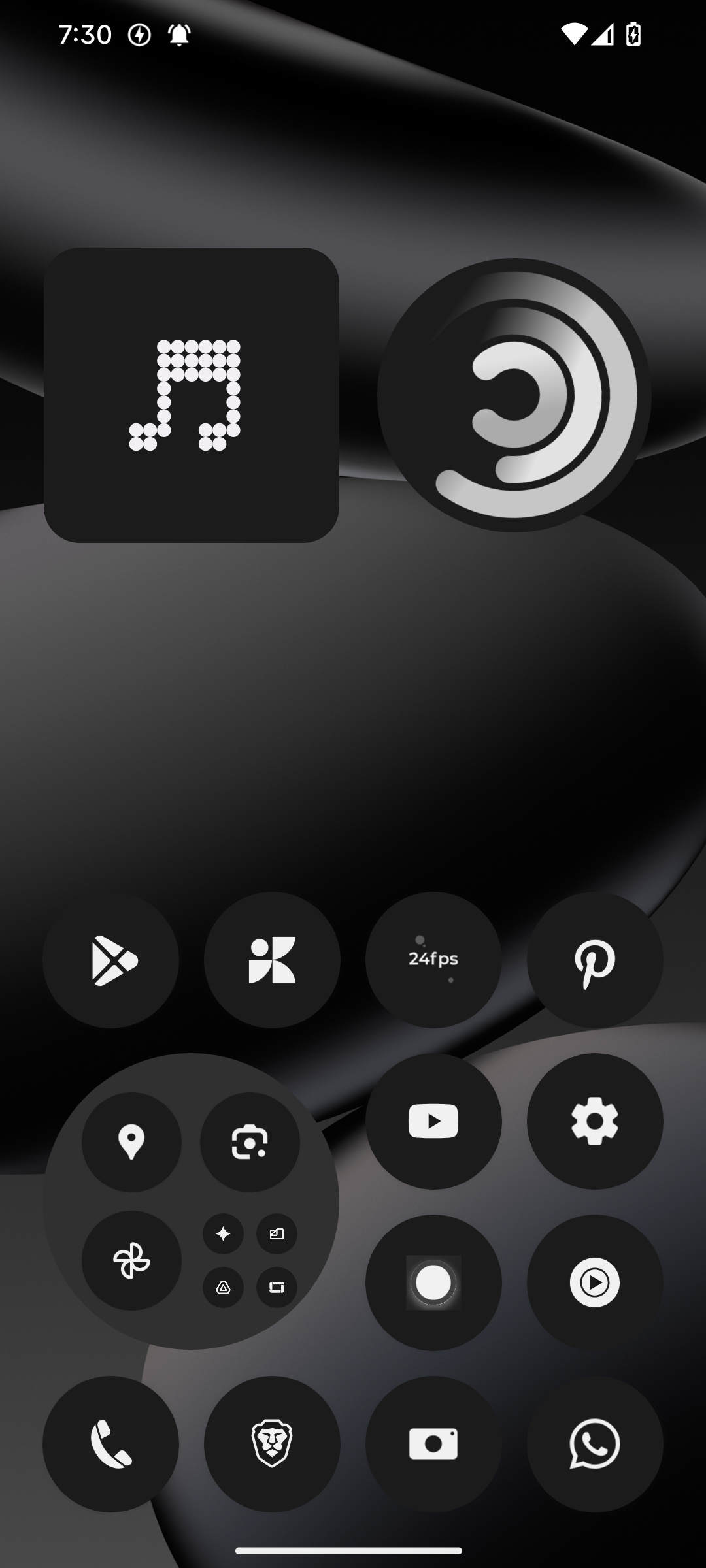Launch the 24fps app

click(433, 960)
